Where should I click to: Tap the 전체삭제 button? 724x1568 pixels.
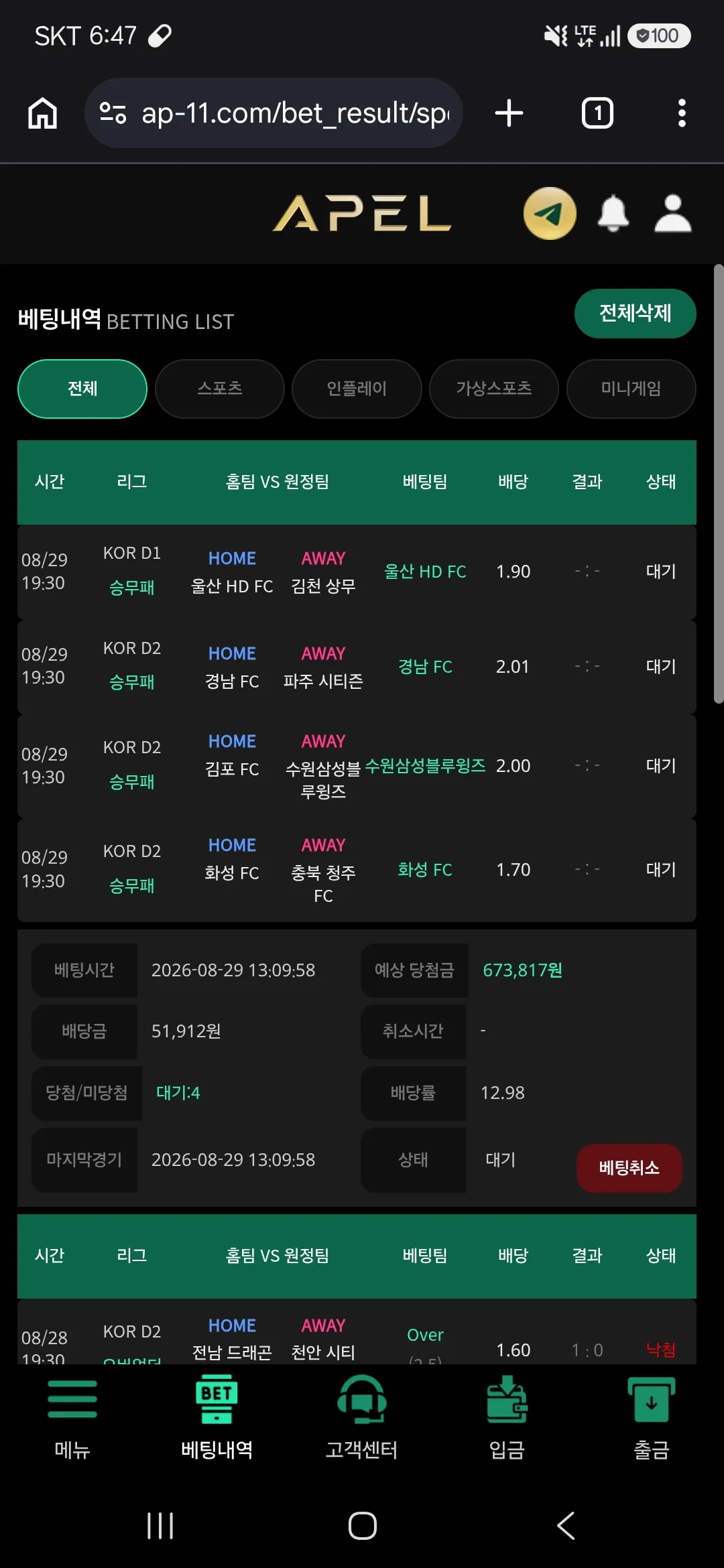[x=635, y=313]
